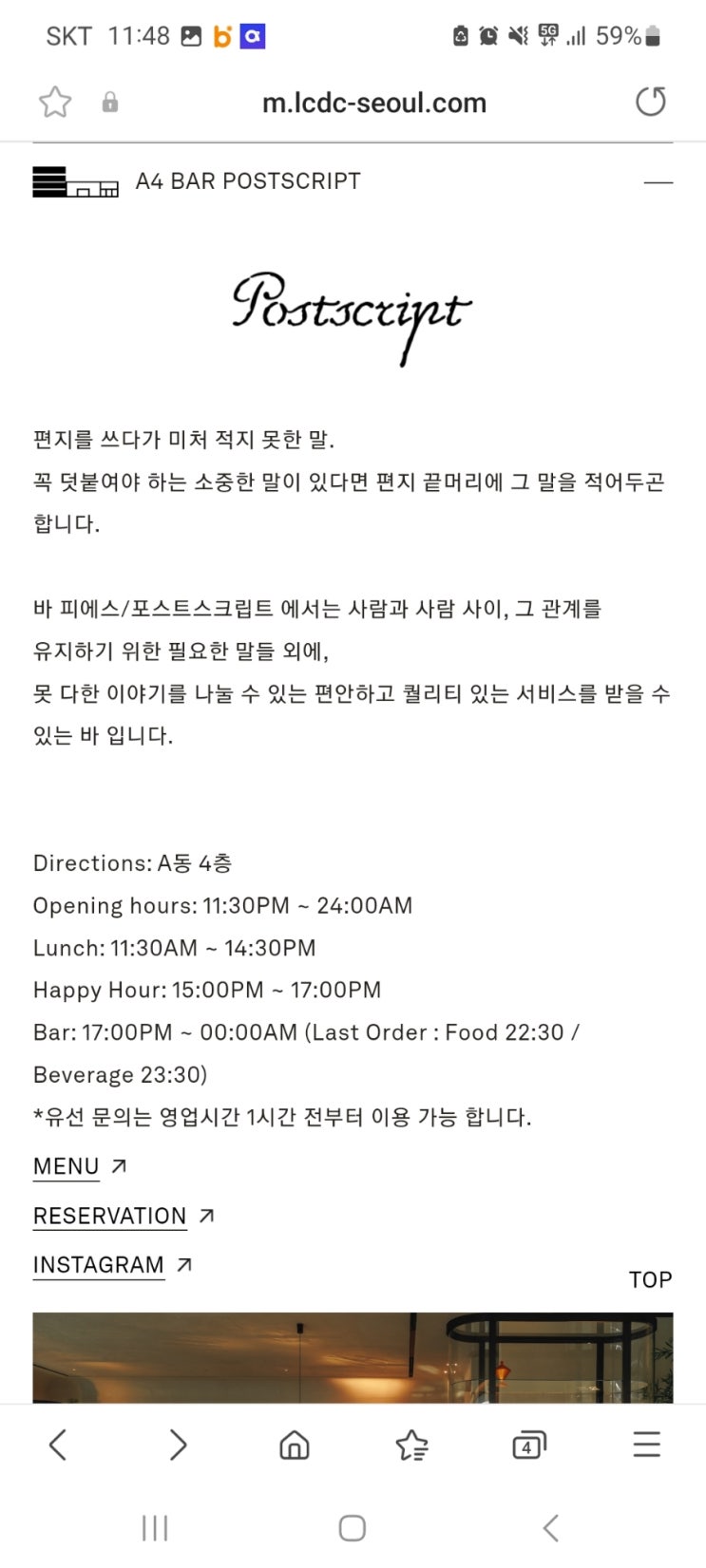
Task: Bookmark this page with the star icon
Action: tap(55, 103)
